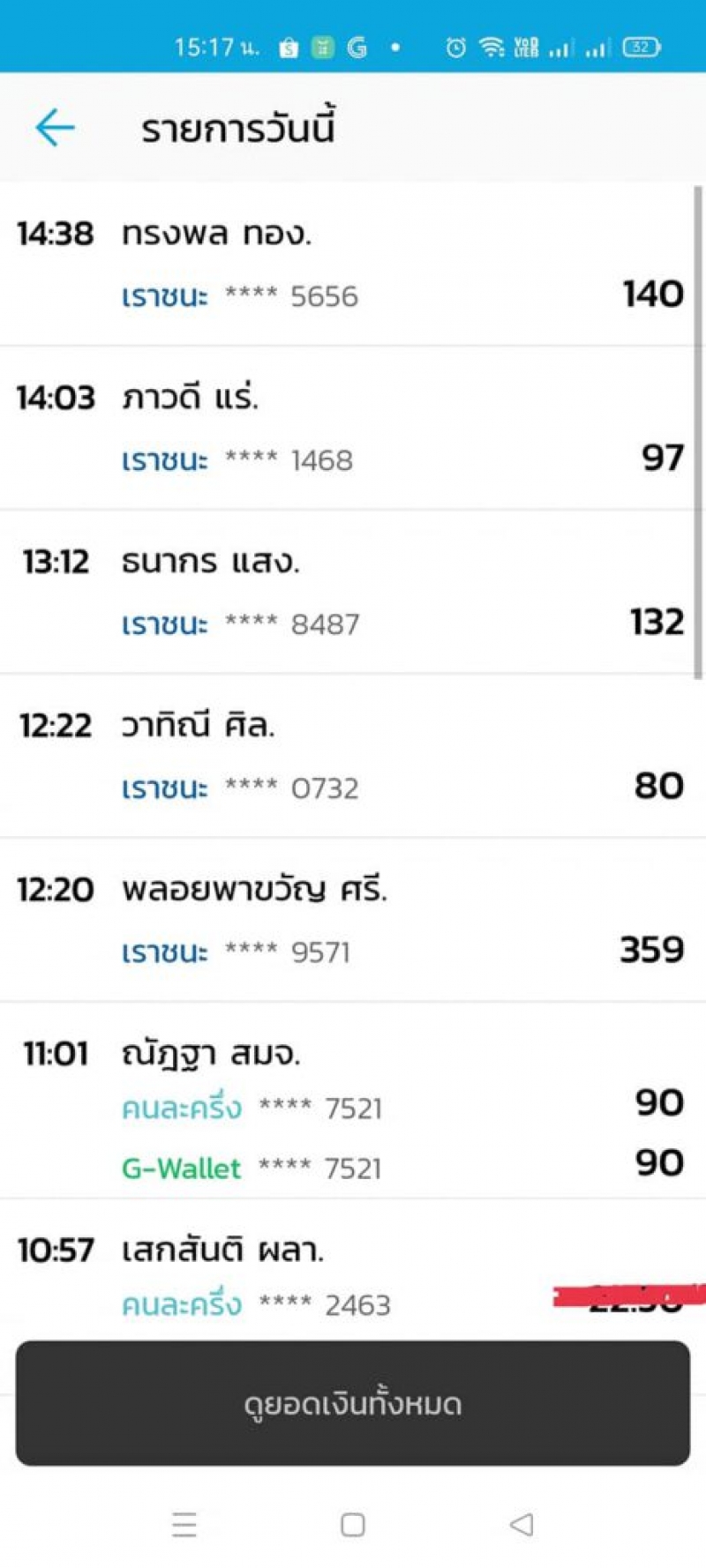Image resolution: width=706 pixels, height=1568 pixels.
Task: Go to the home screen
Action: pyautogui.click(x=353, y=1525)
